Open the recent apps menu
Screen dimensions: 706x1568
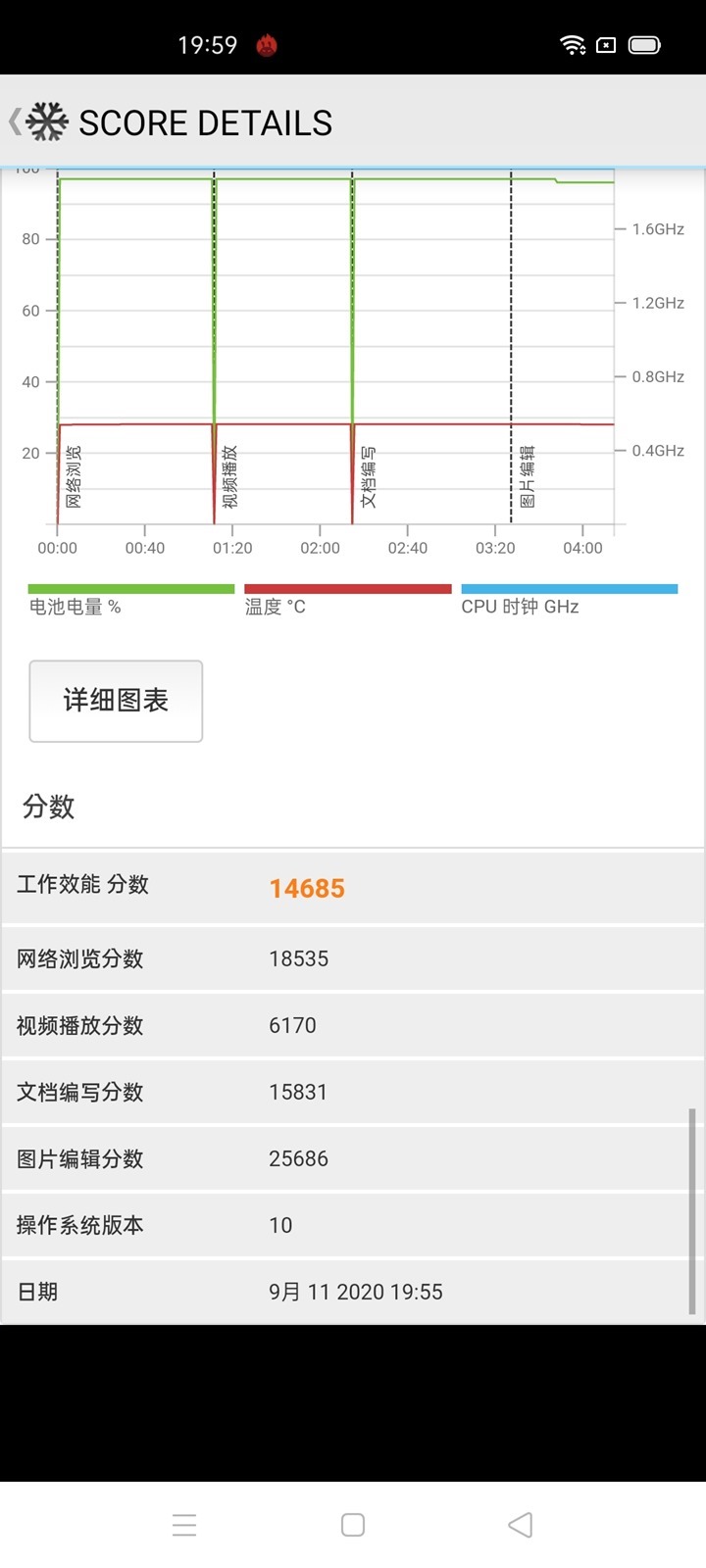(x=184, y=1525)
